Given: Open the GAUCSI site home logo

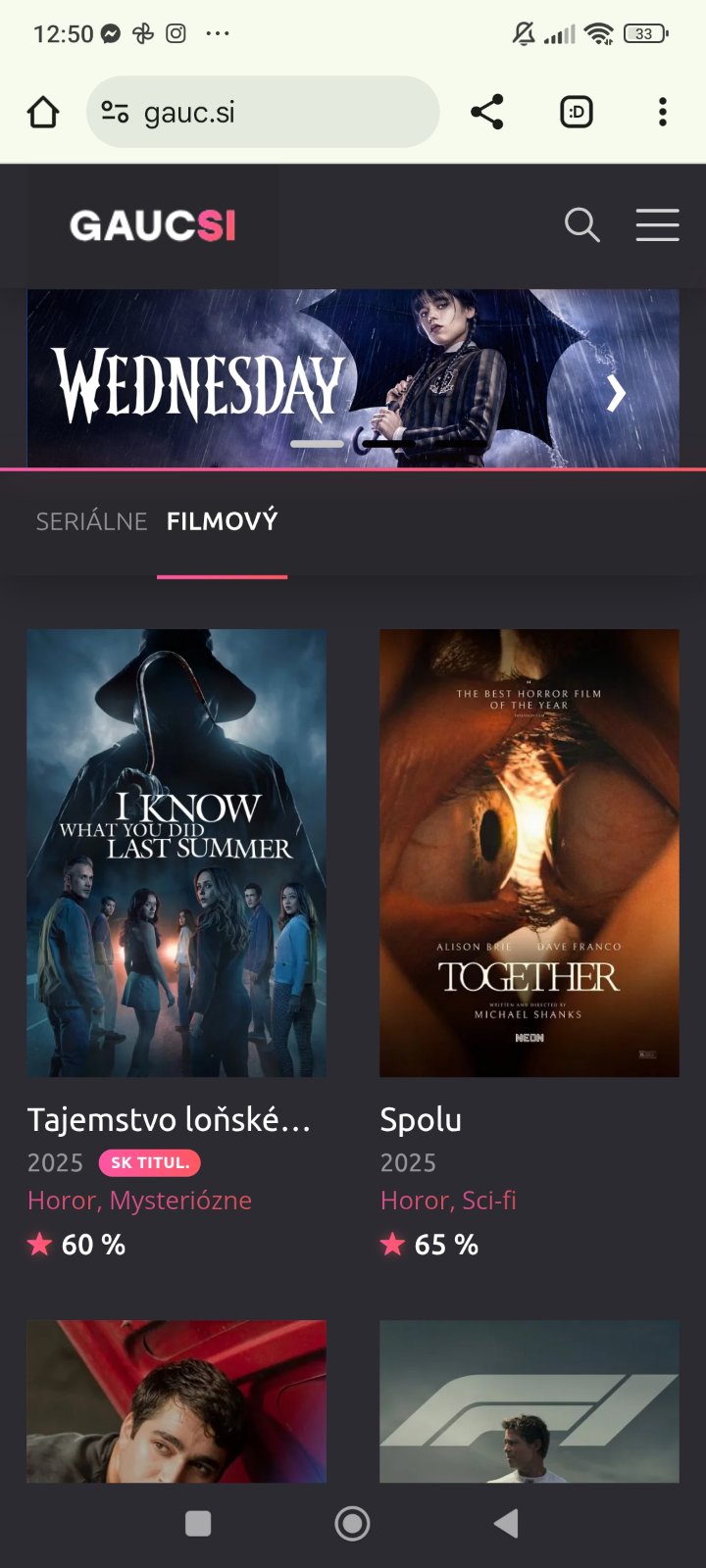Looking at the screenshot, I should pos(153,226).
